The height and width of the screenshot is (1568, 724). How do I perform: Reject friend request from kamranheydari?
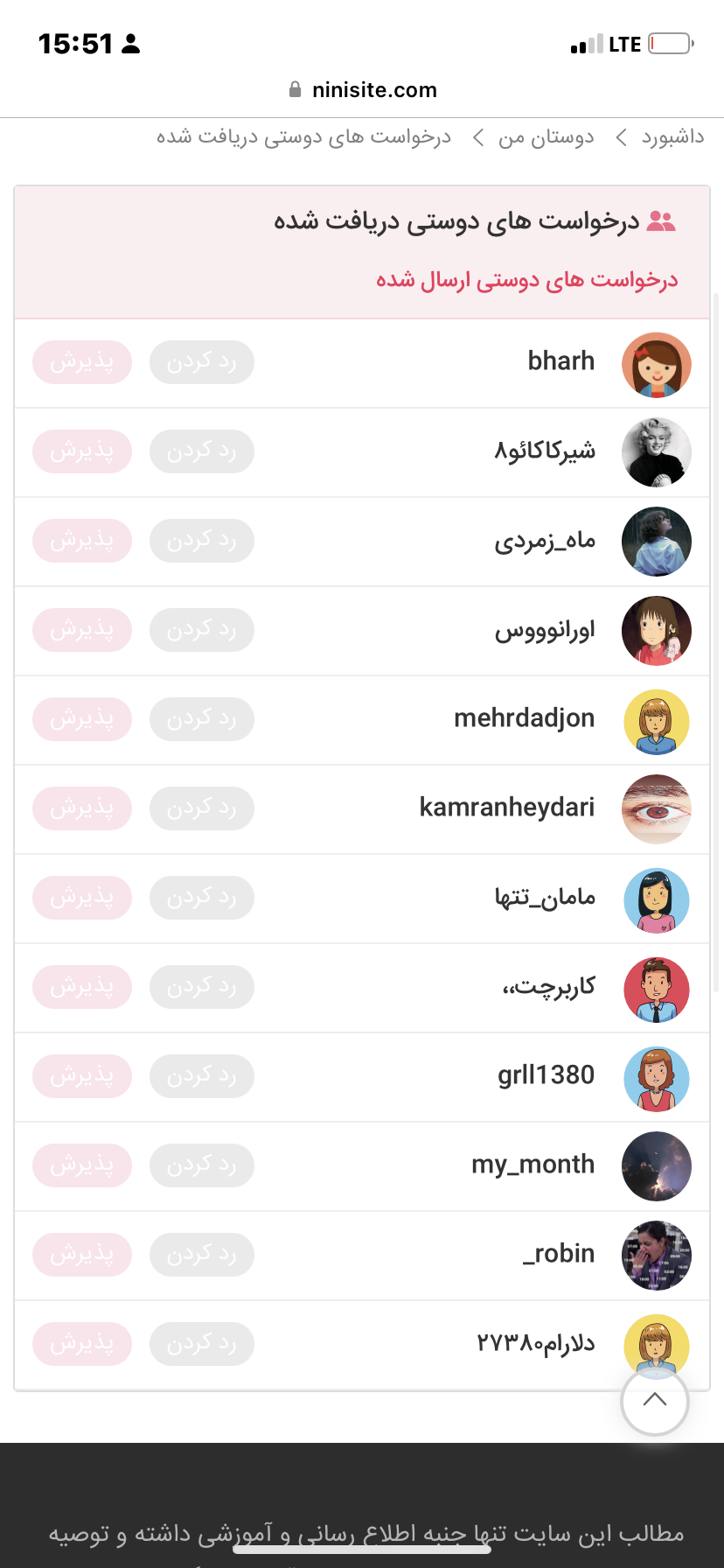[202, 808]
